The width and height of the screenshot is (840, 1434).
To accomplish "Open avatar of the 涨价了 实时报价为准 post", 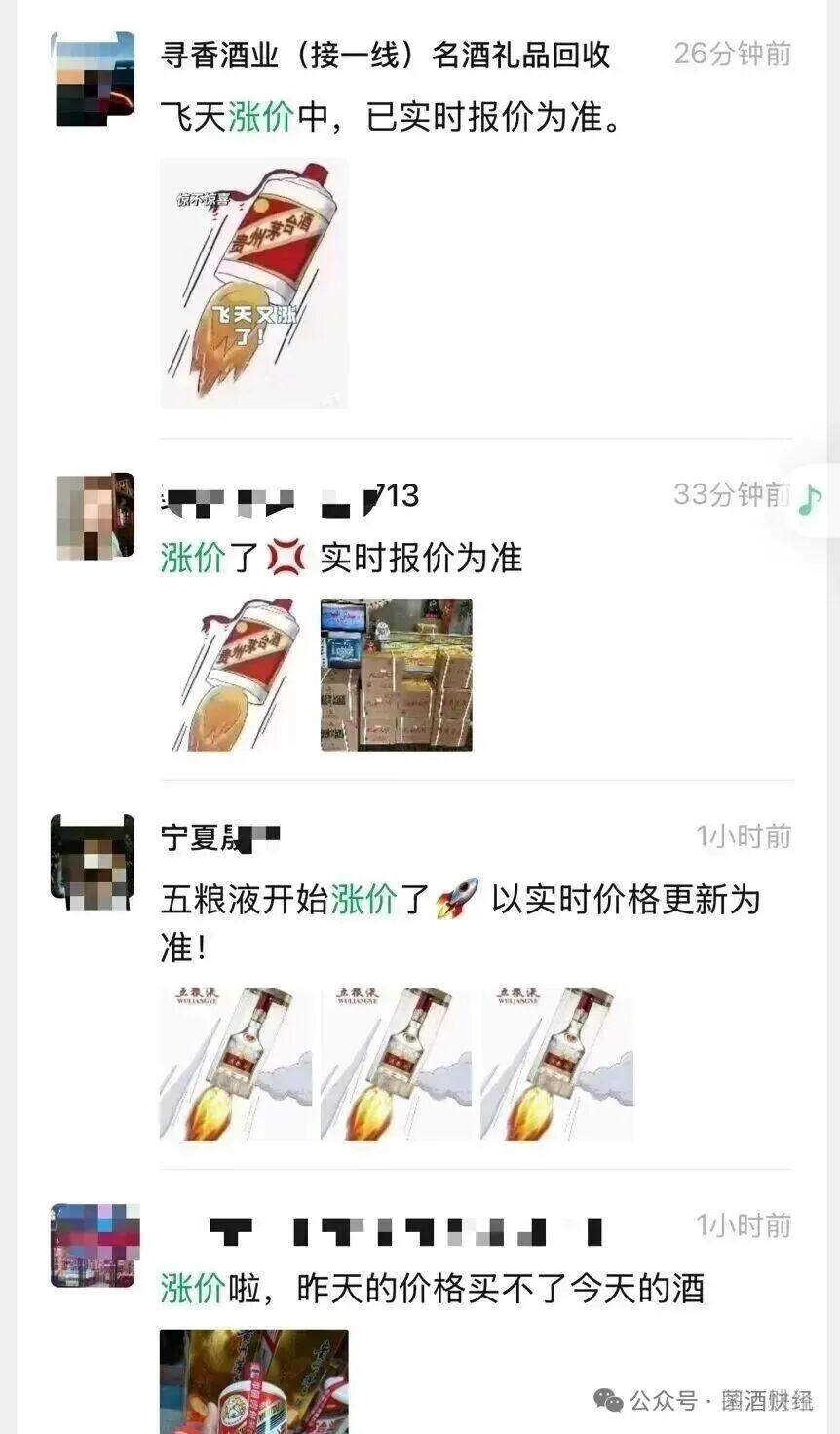I will click(x=95, y=517).
